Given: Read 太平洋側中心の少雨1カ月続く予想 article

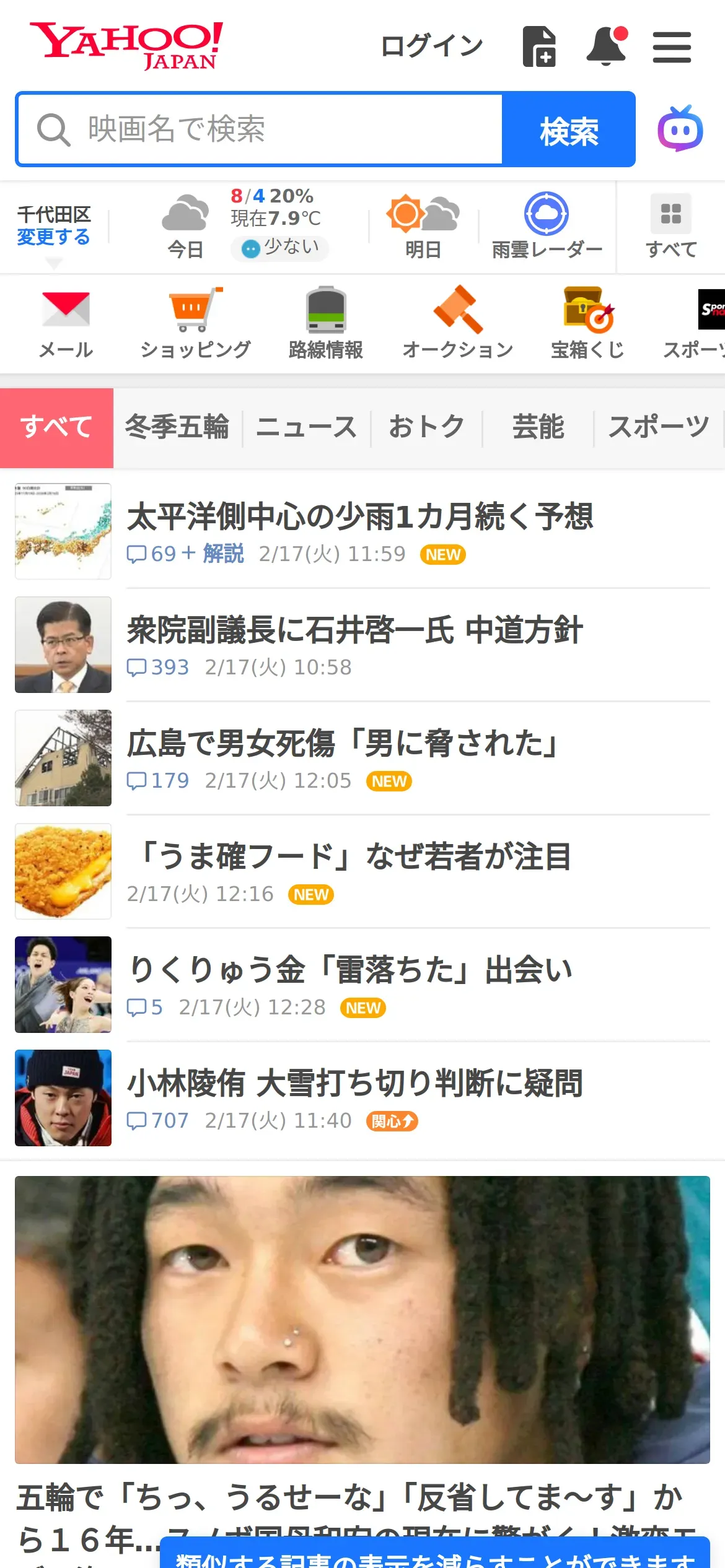Looking at the screenshot, I should [360, 517].
